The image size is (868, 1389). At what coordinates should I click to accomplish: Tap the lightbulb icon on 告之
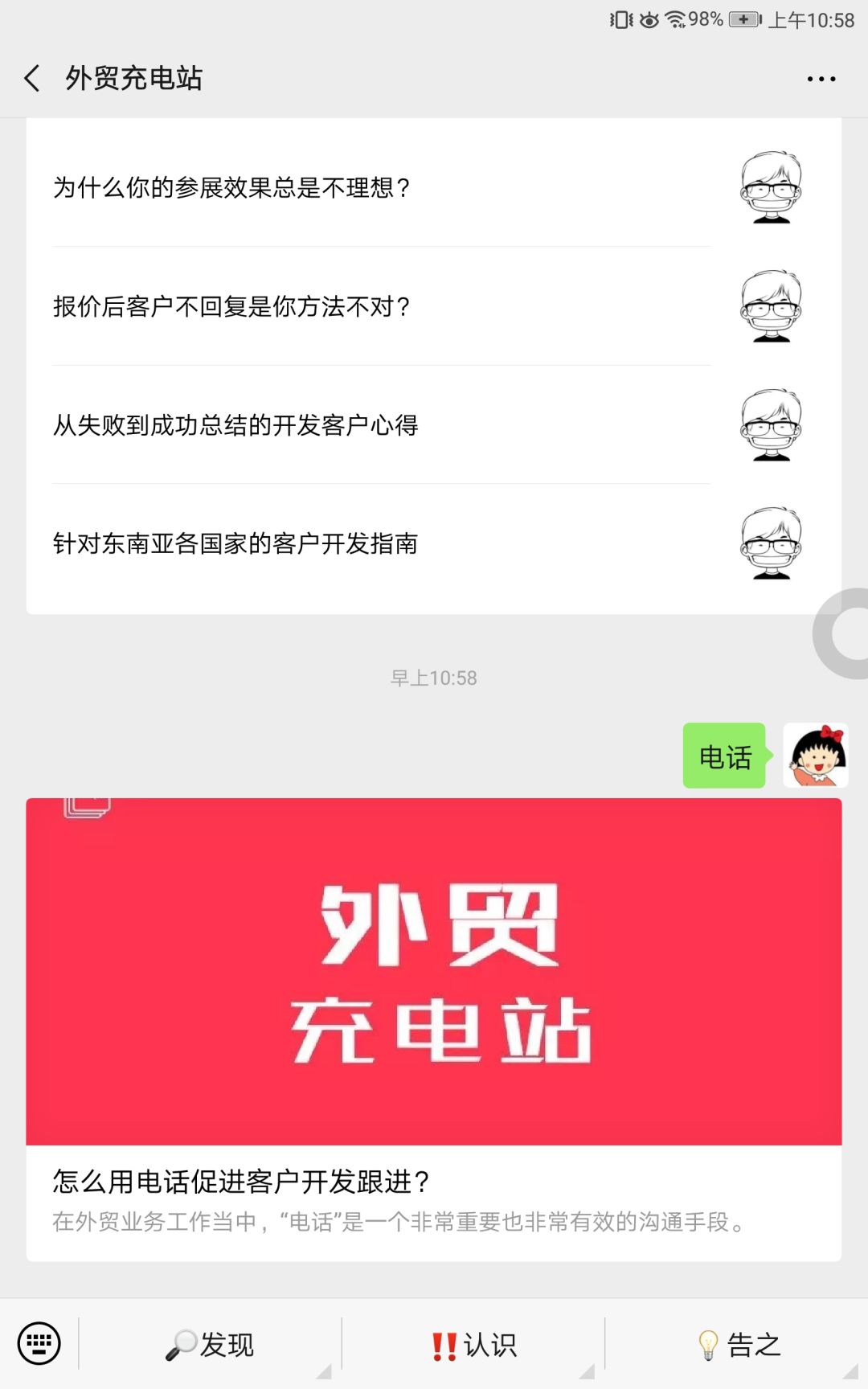pos(708,1342)
